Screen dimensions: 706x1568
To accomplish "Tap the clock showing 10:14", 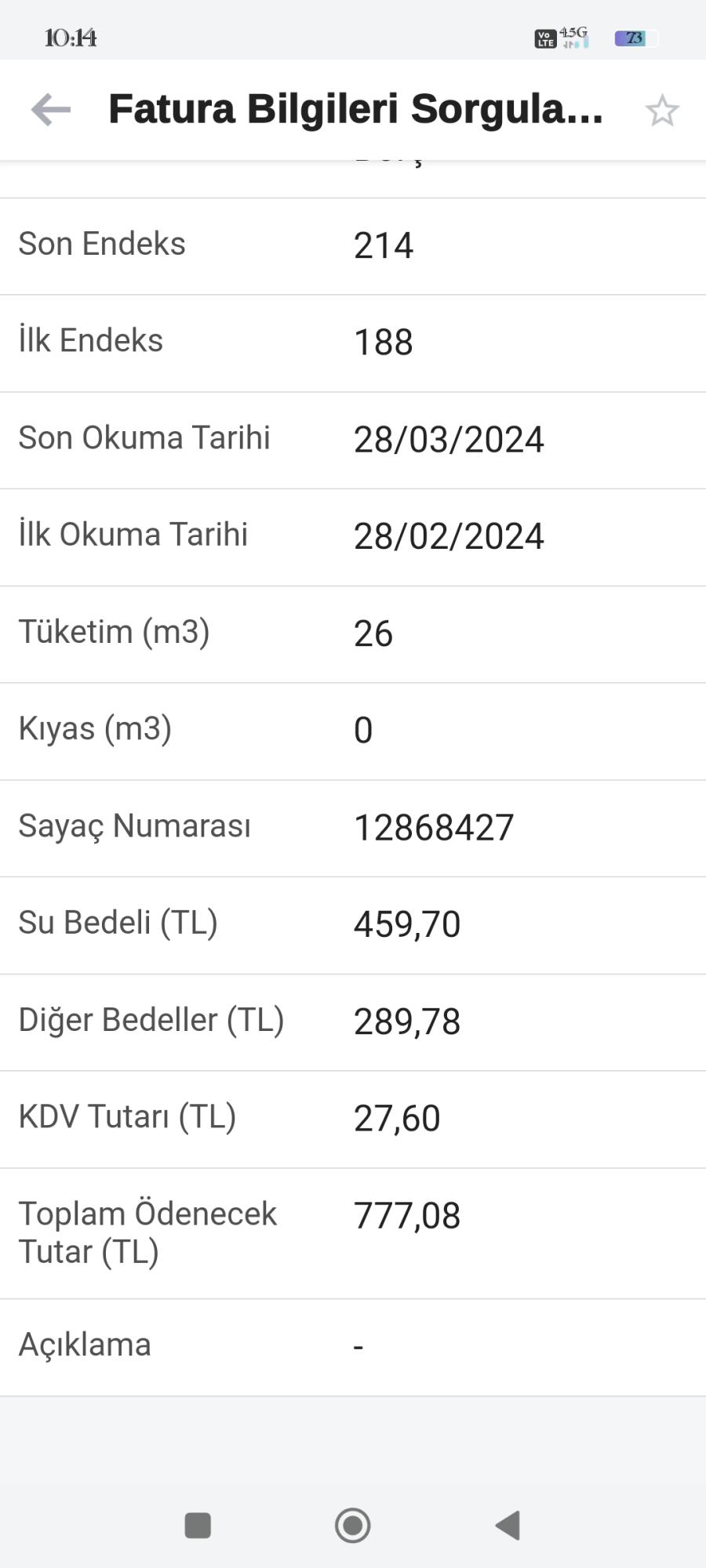I will [71, 35].
